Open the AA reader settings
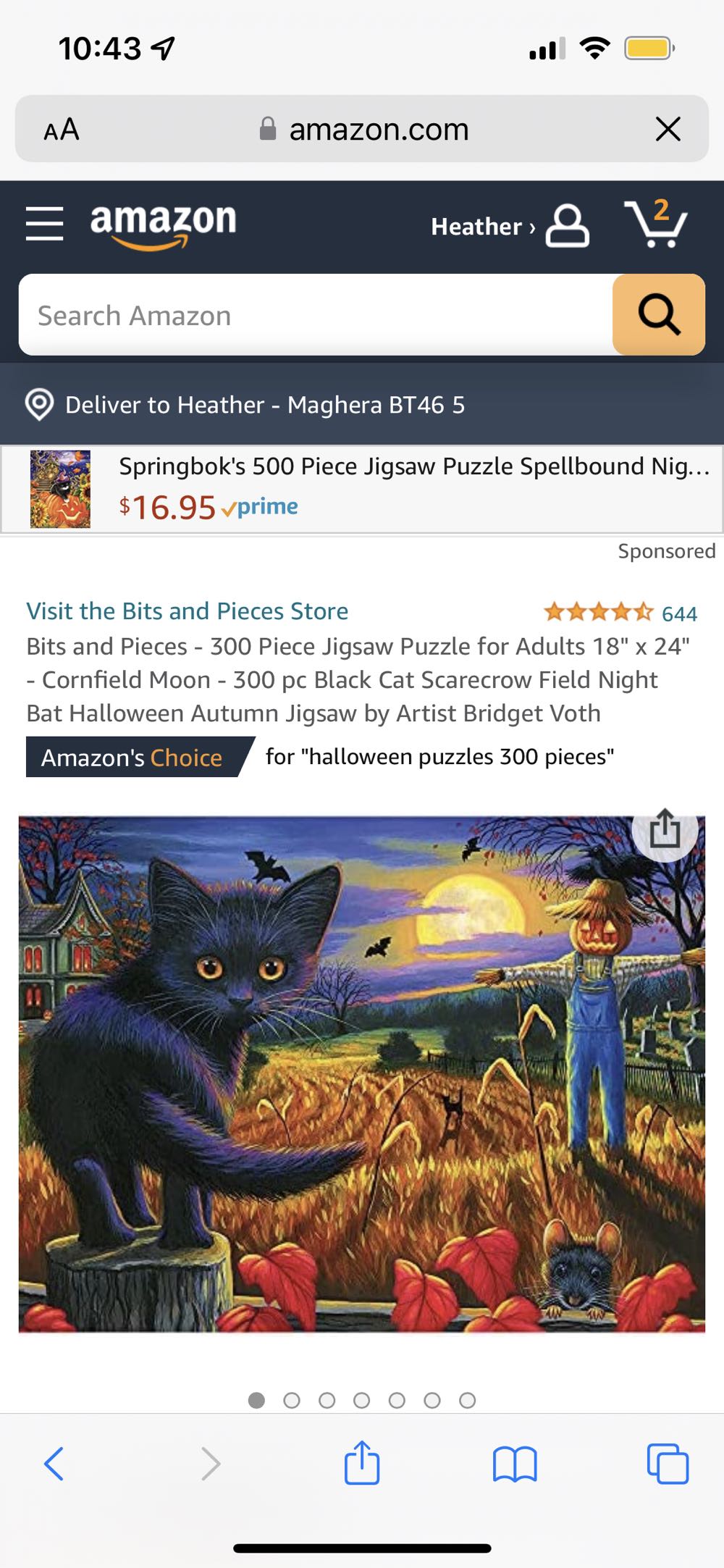Screen dimensions: 724x1568 click(62, 130)
